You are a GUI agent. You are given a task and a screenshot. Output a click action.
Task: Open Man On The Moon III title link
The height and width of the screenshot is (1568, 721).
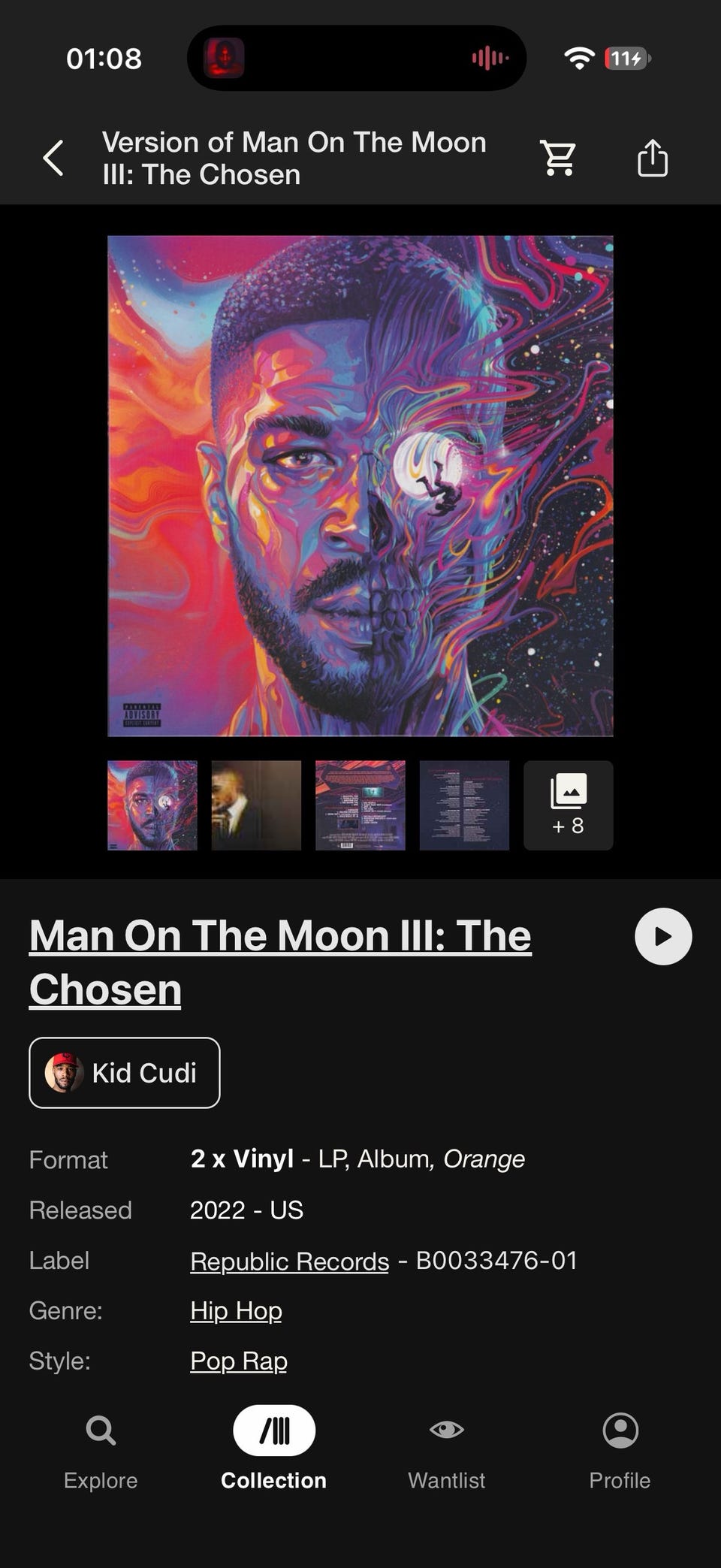pos(280,962)
